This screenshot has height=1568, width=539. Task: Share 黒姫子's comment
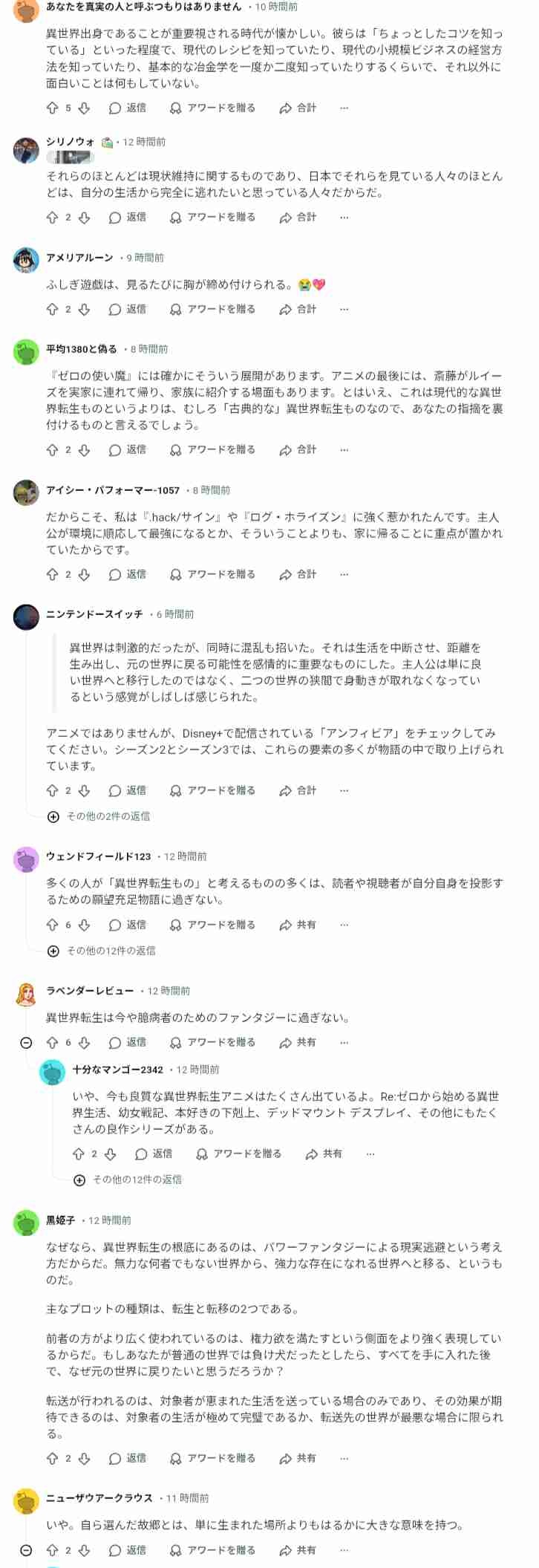tap(297, 1458)
